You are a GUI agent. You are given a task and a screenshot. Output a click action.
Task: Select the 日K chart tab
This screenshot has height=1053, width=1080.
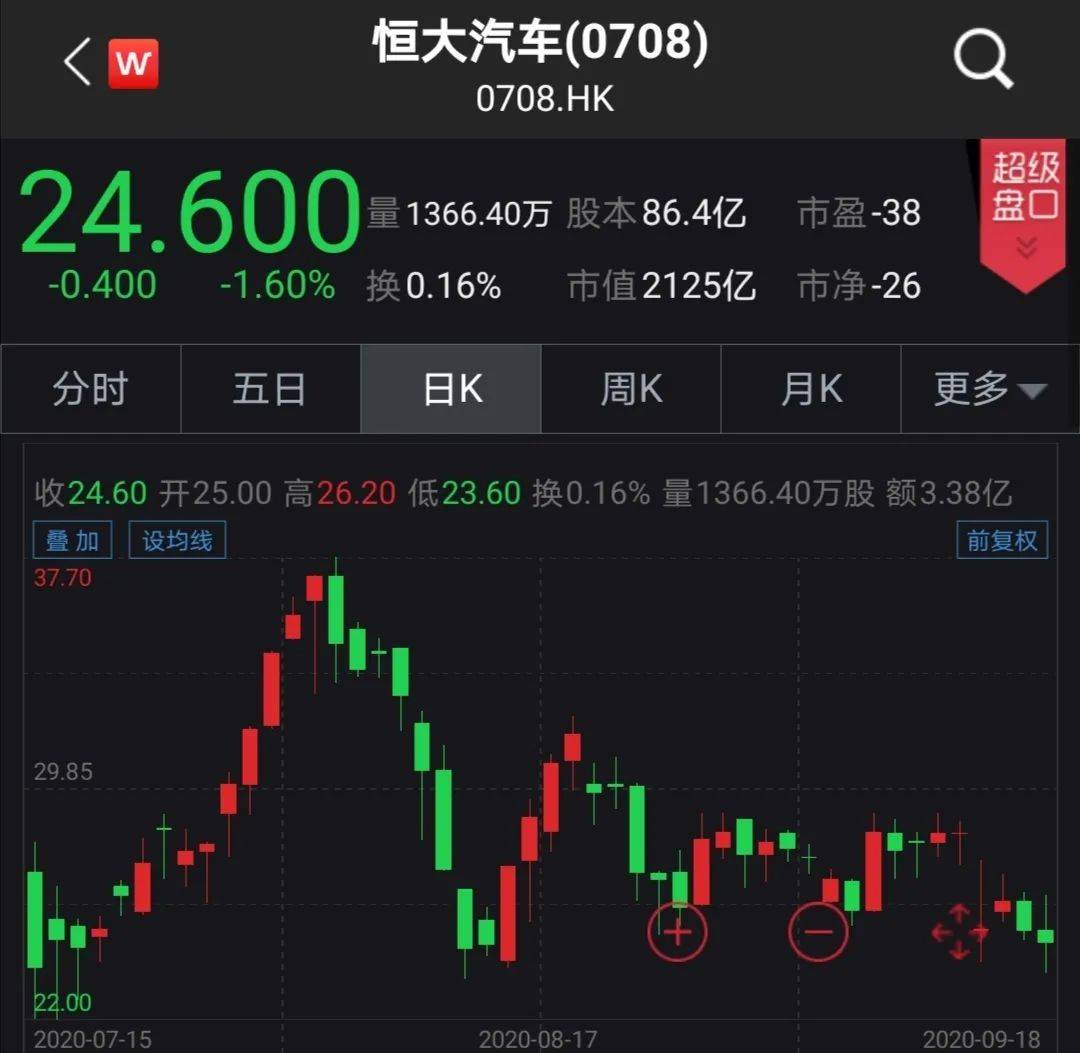click(x=451, y=389)
